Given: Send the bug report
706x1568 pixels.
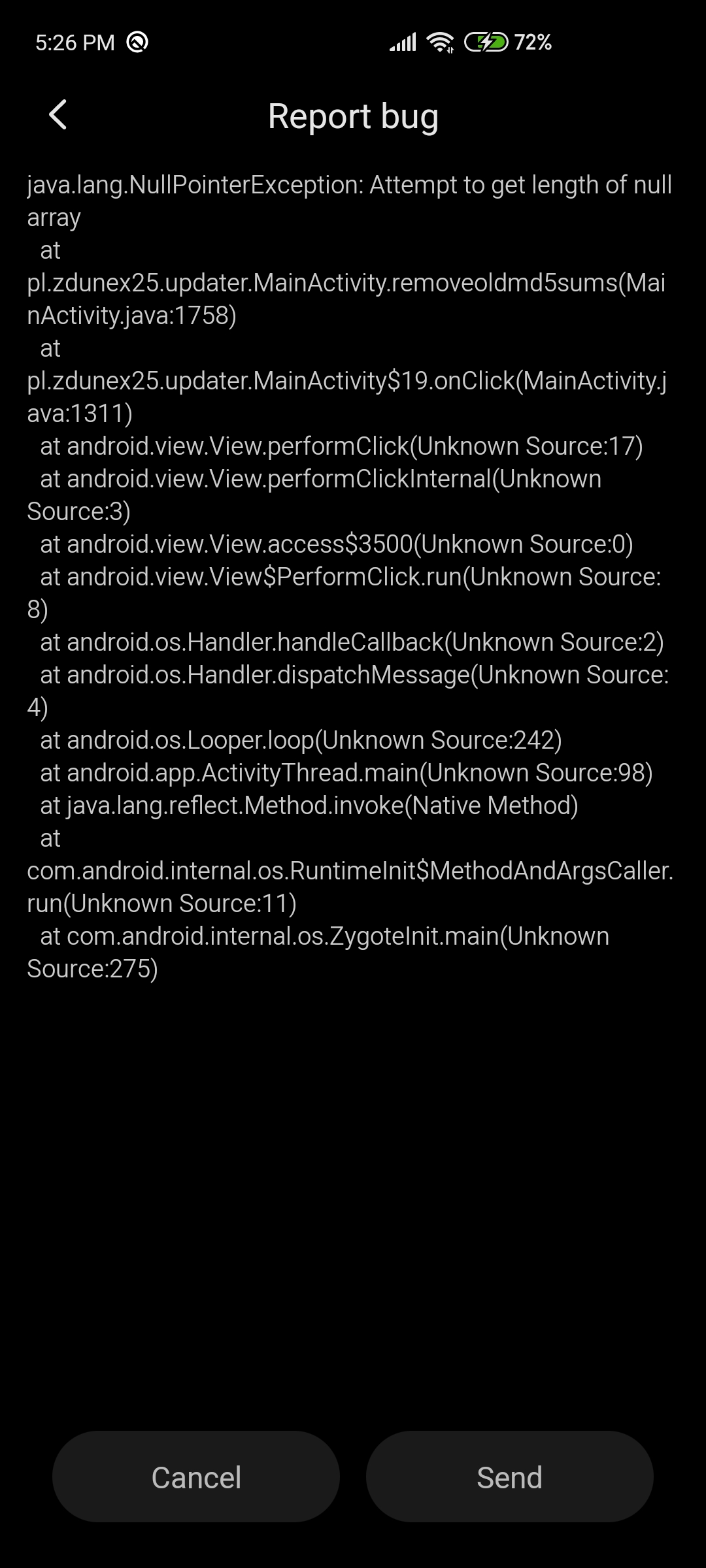Looking at the screenshot, I should (510, 1477).
